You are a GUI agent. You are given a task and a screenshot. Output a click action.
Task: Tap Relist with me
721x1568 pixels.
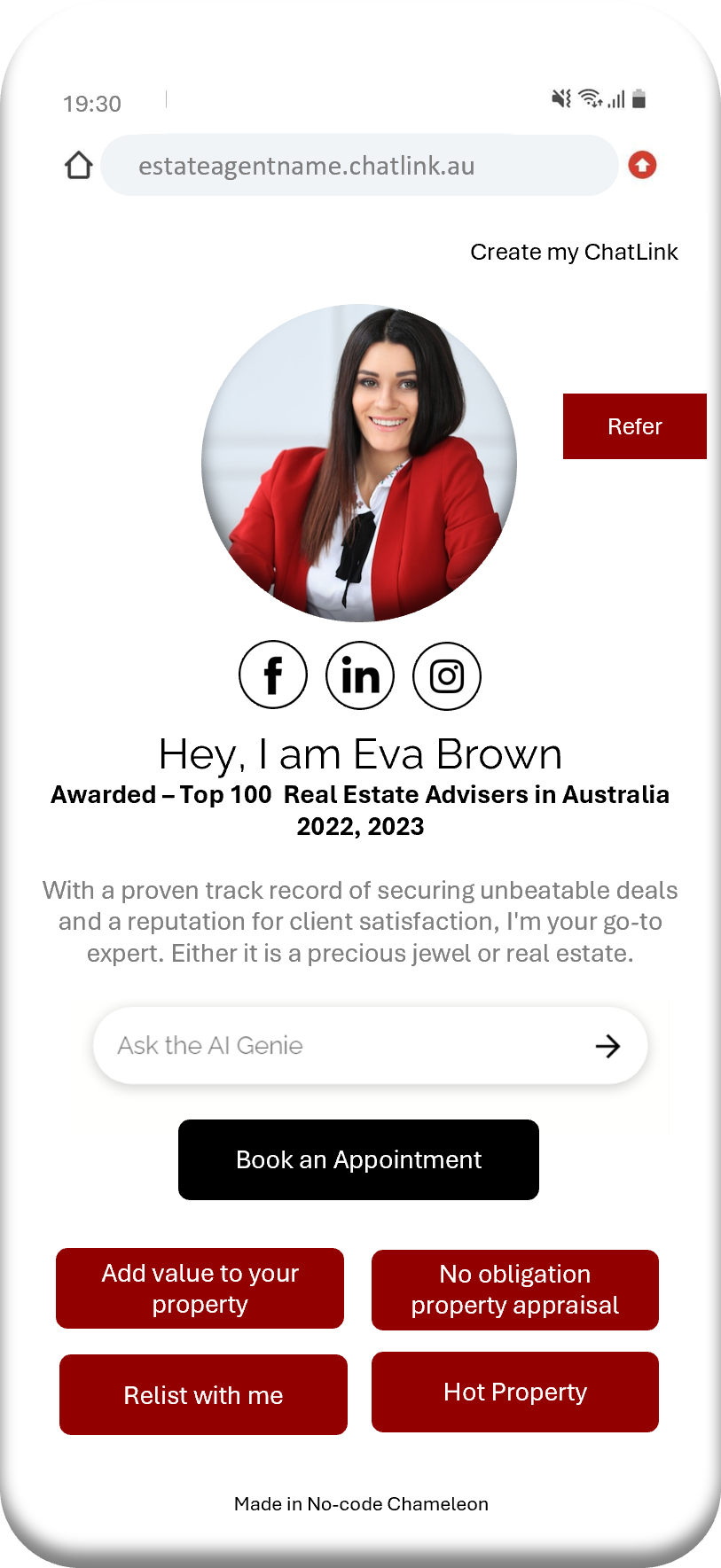tap(203, 1394)
